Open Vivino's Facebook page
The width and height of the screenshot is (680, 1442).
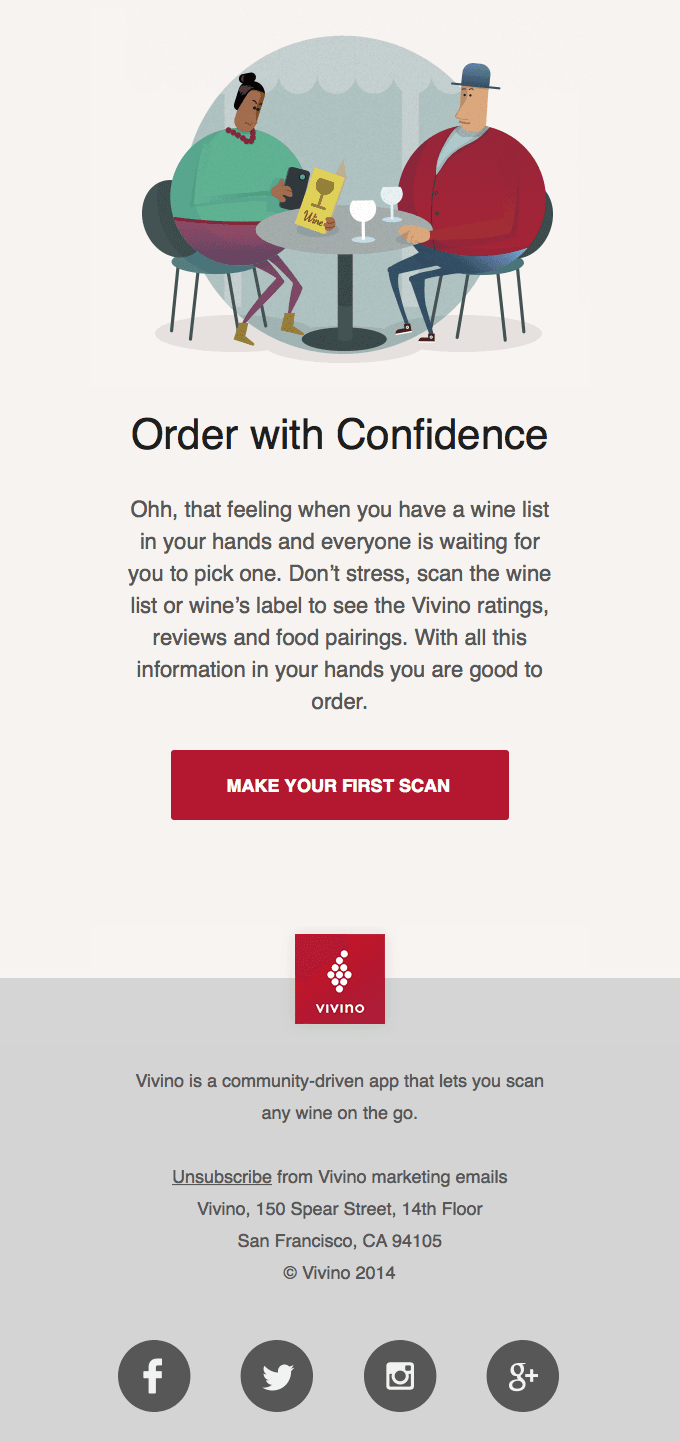pos(154,1376)
